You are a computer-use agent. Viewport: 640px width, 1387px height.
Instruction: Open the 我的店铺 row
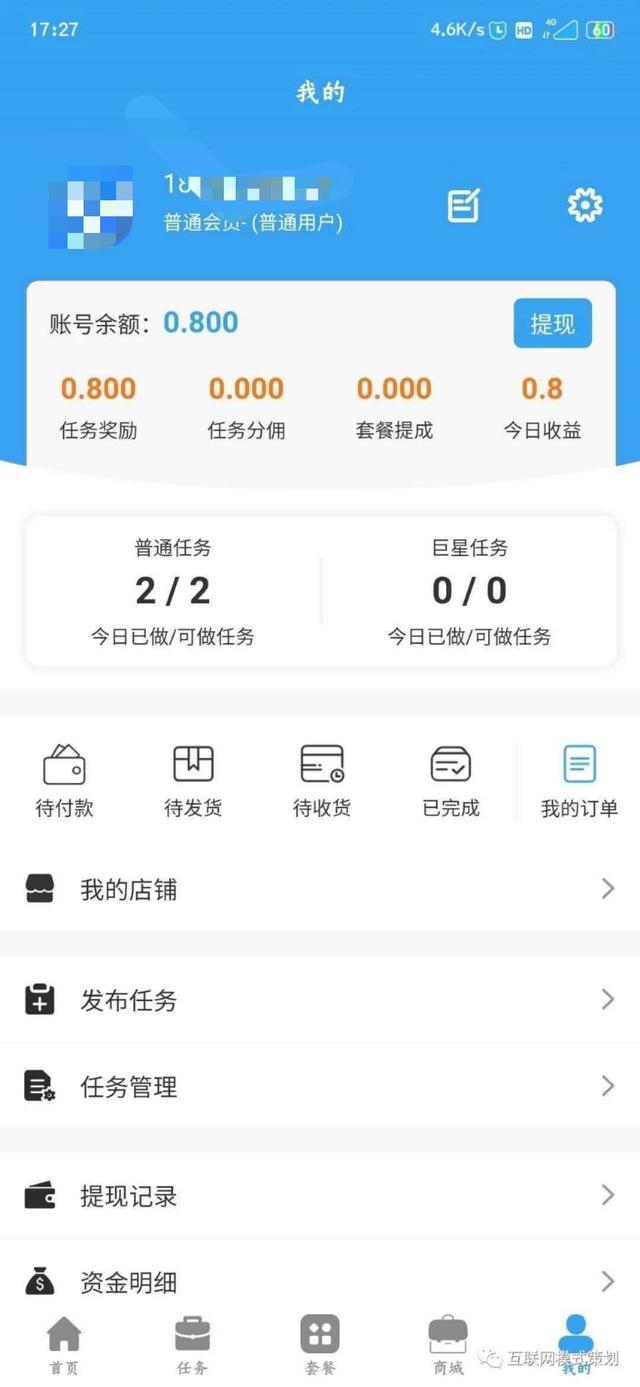pyautogui.click(x=320, y=889)
